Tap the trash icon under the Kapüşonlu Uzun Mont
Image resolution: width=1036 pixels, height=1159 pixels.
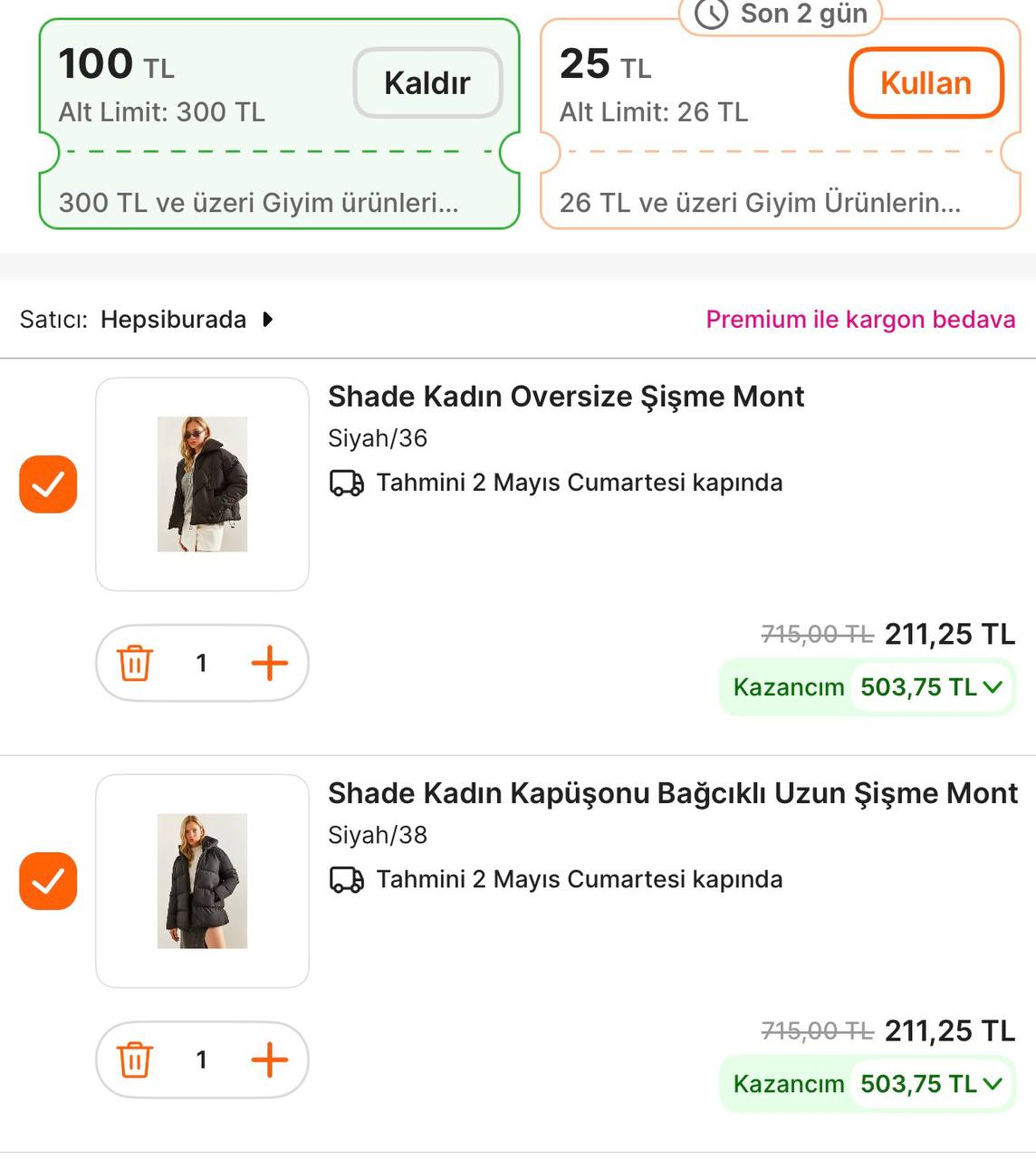tap(134, 1059)
